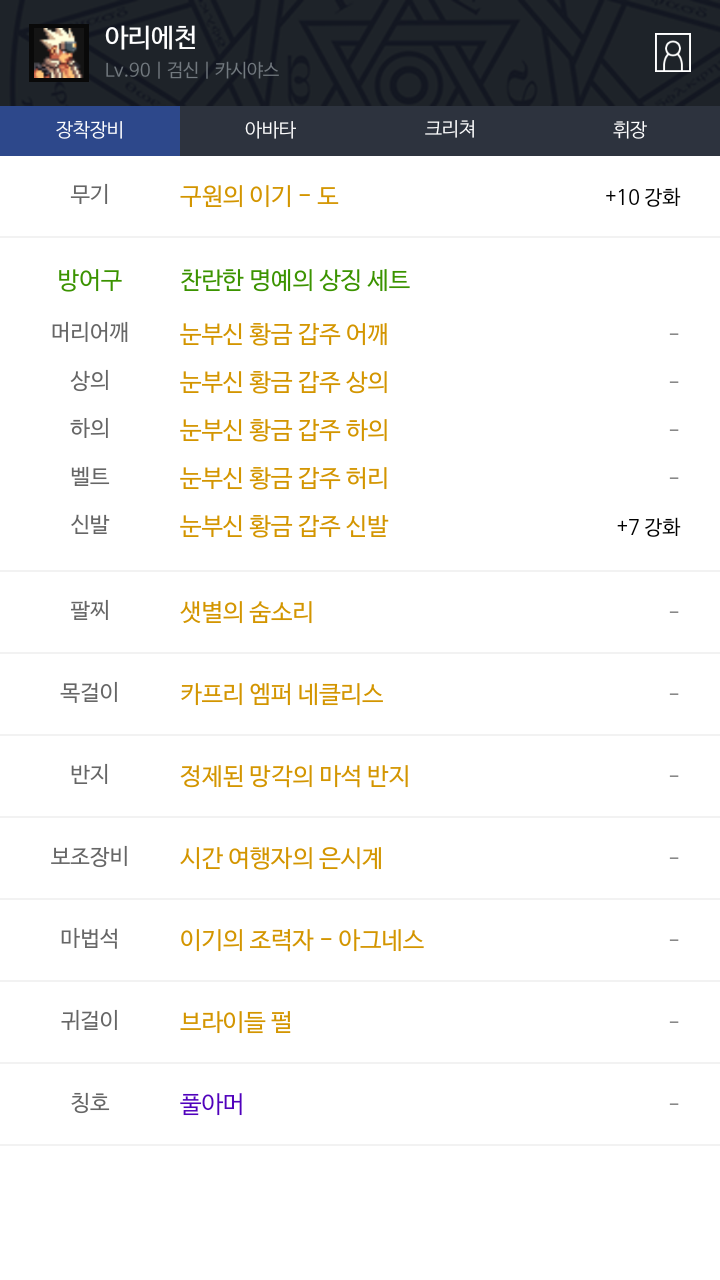Switch to the 크리쳐 tab

[x=450, y=130]
